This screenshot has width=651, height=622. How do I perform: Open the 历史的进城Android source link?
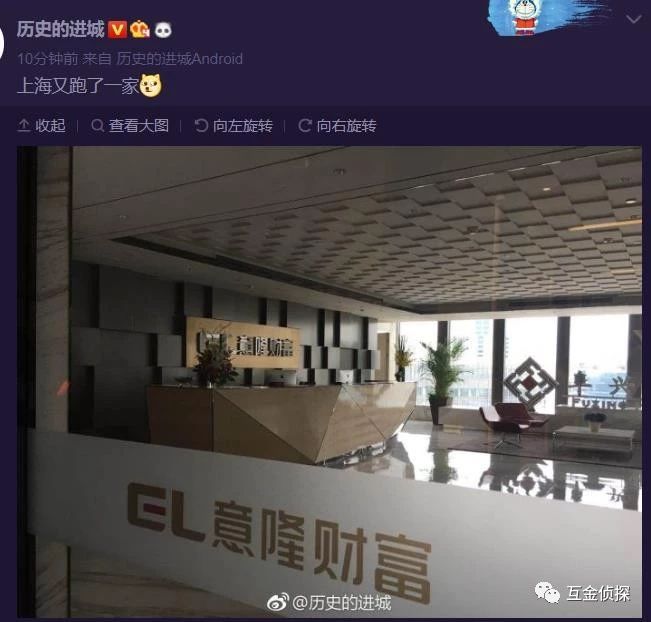pyautogui.click(x=179, y=59)
